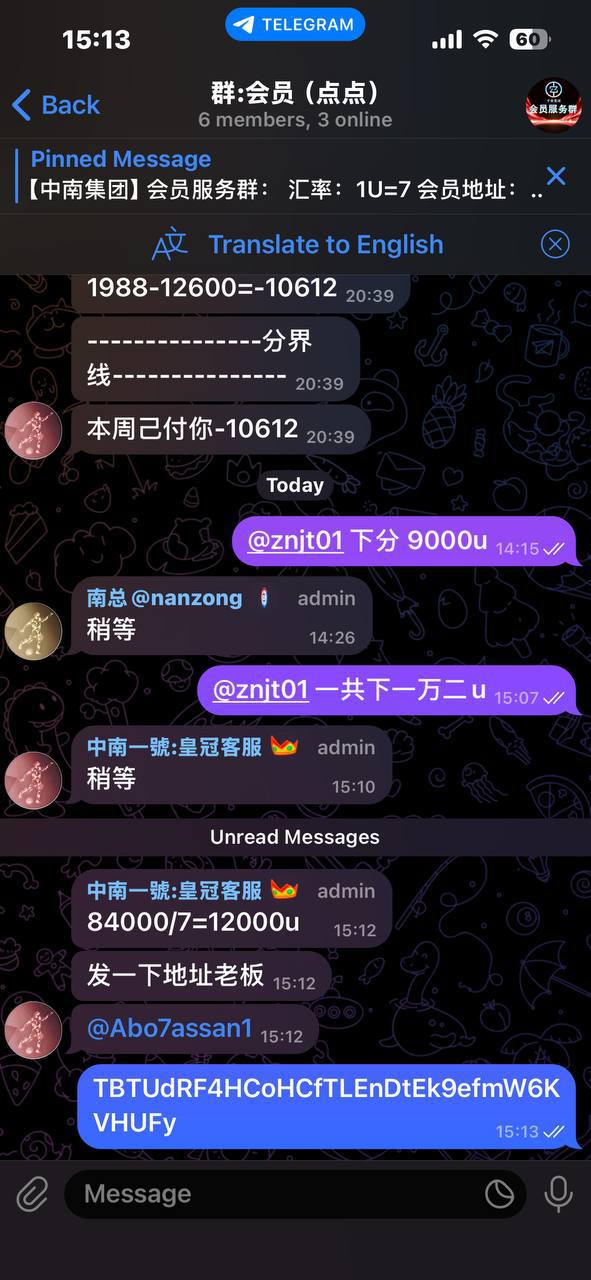The image size is (591, 1280).
Task: Return to the previous app via the Telegram pill
Action: (x=295, y=25)
